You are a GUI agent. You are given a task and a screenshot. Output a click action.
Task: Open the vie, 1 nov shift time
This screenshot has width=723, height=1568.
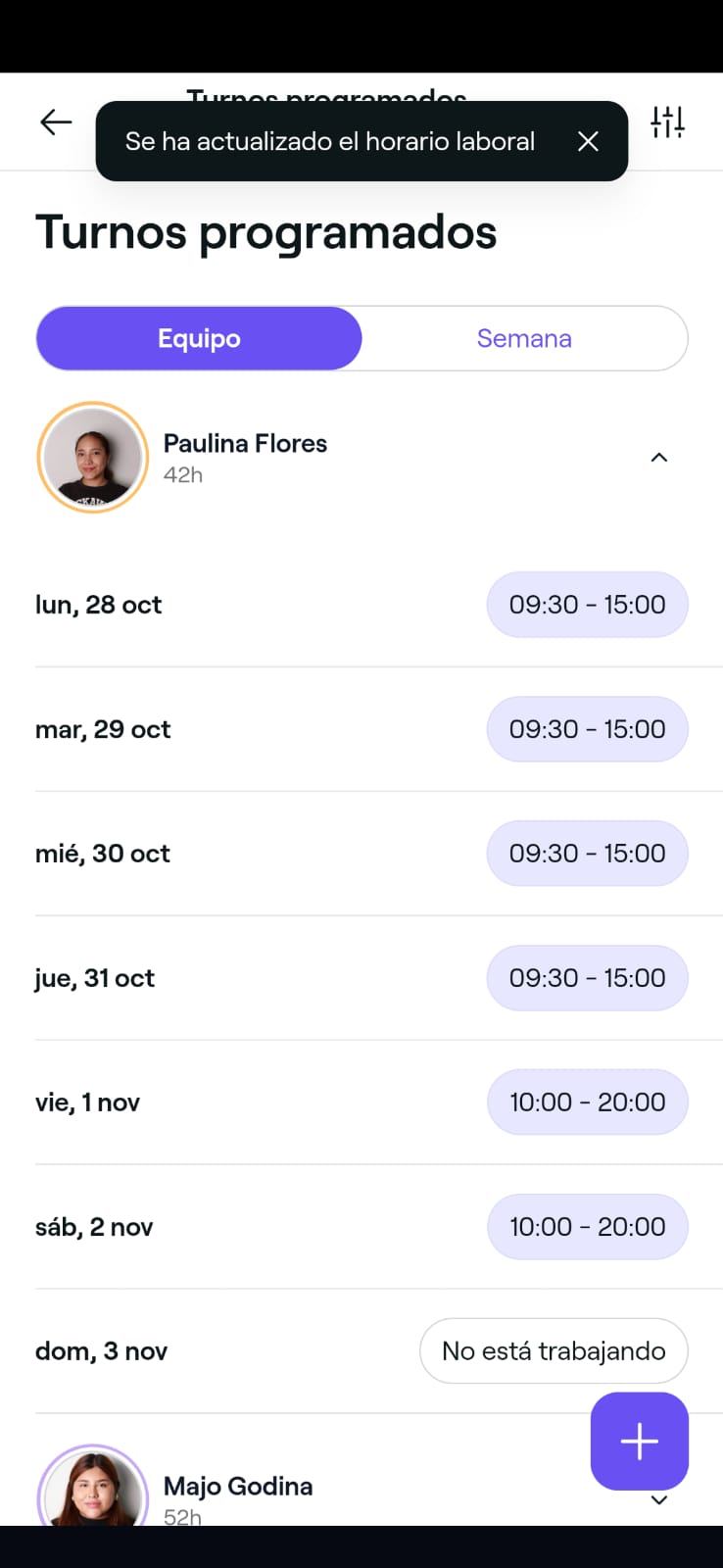click(x=587, y=1102)
